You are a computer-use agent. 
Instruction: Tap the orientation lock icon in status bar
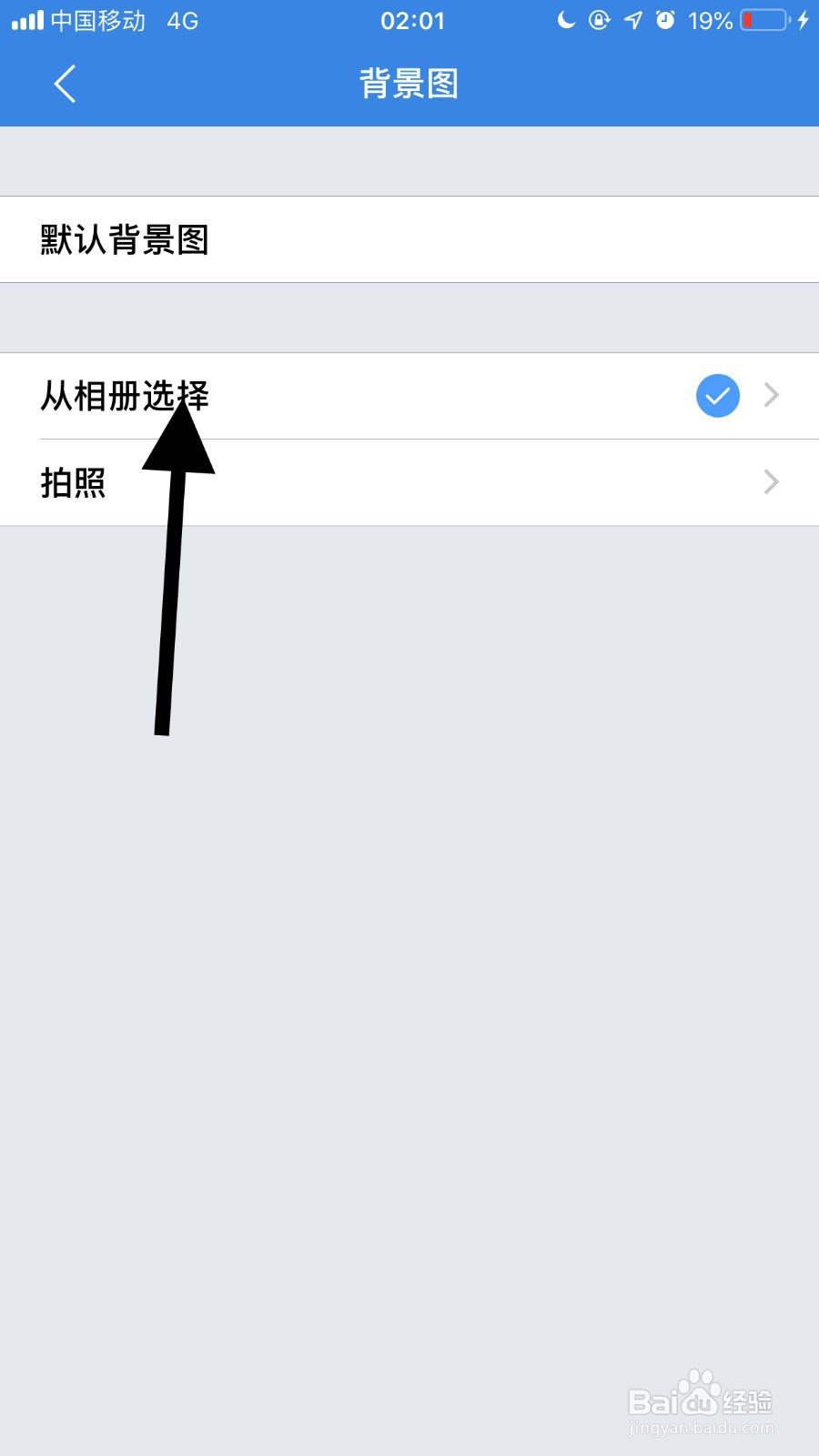click(600, 20)
